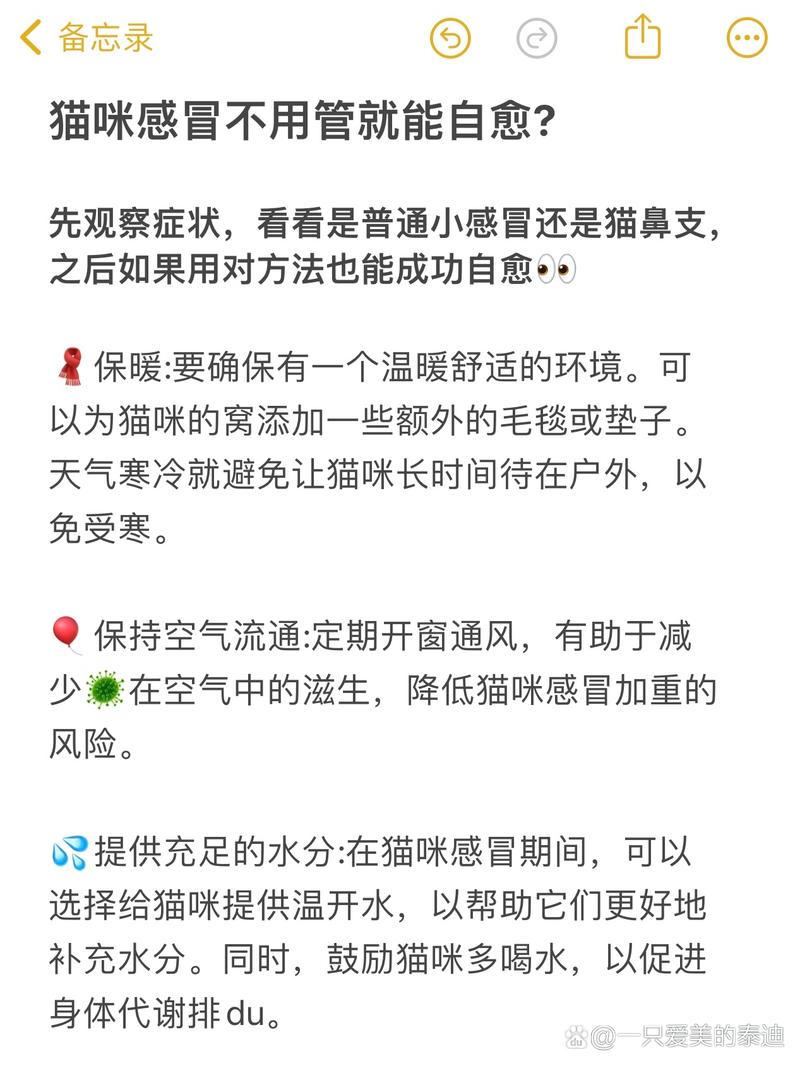Tap the undo arrow icon

click(x=449, y=36)
